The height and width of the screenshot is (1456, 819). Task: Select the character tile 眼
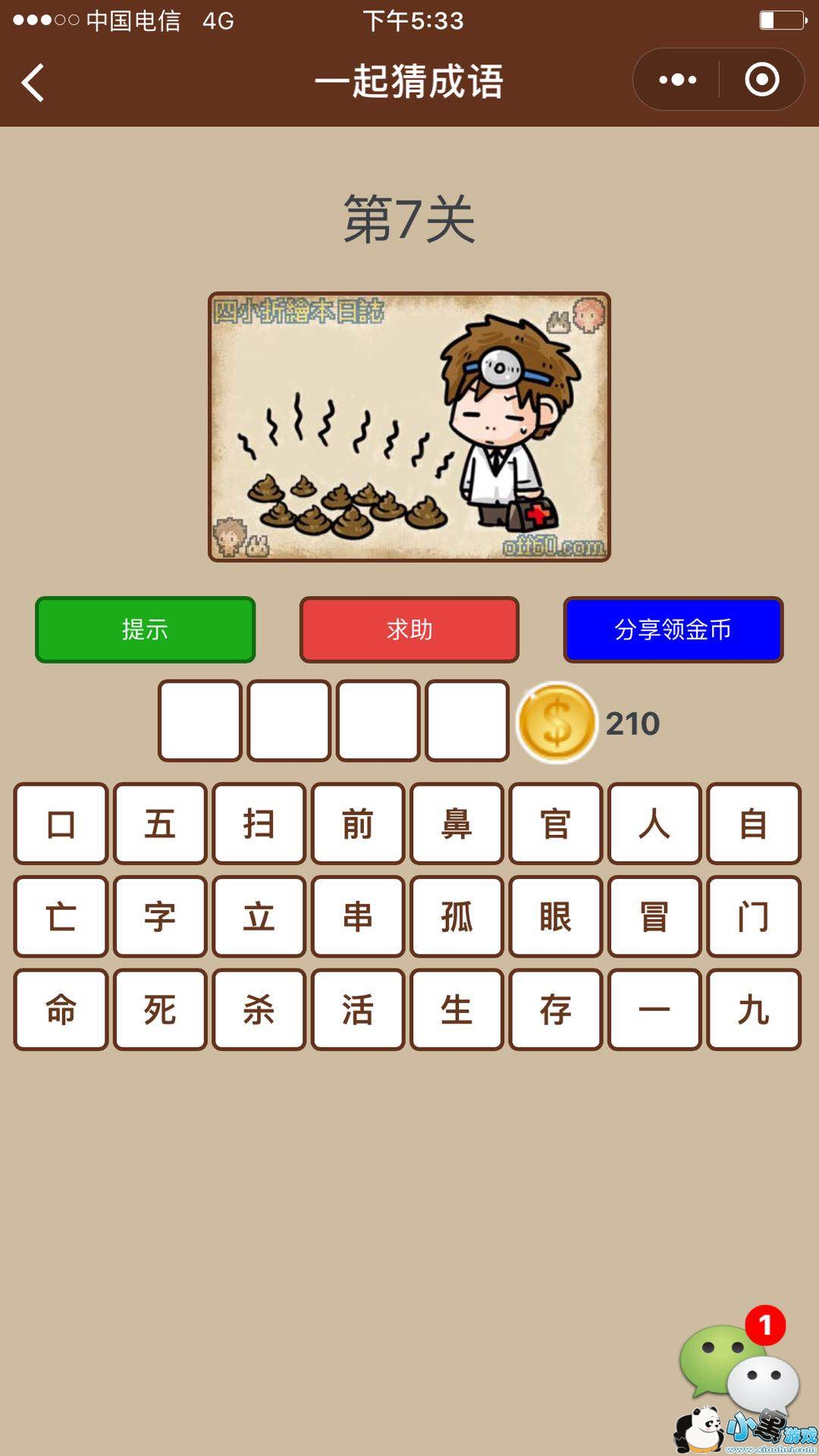tap(556, 916)
